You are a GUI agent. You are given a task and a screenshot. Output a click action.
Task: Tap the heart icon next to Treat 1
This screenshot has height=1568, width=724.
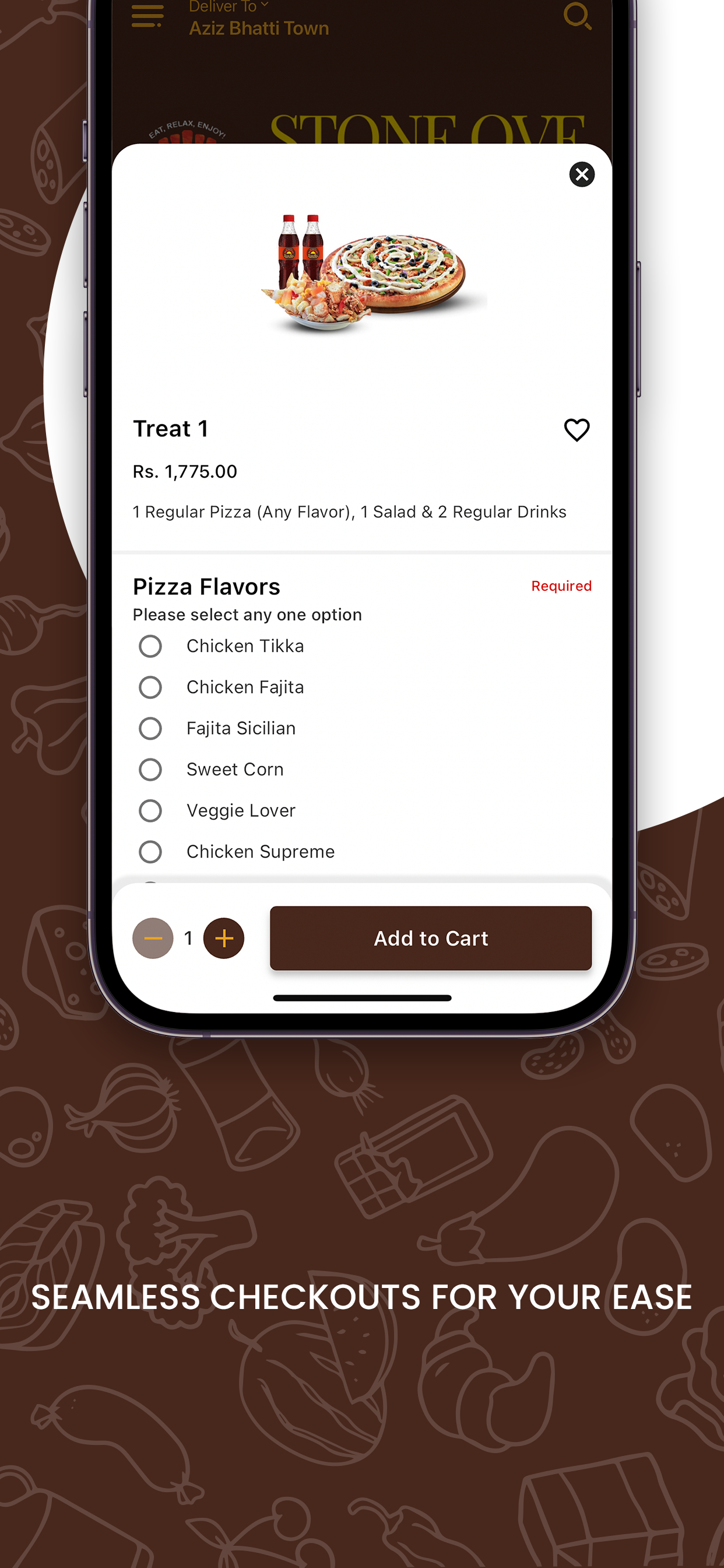pyautogui.click(x=576, y=430)
